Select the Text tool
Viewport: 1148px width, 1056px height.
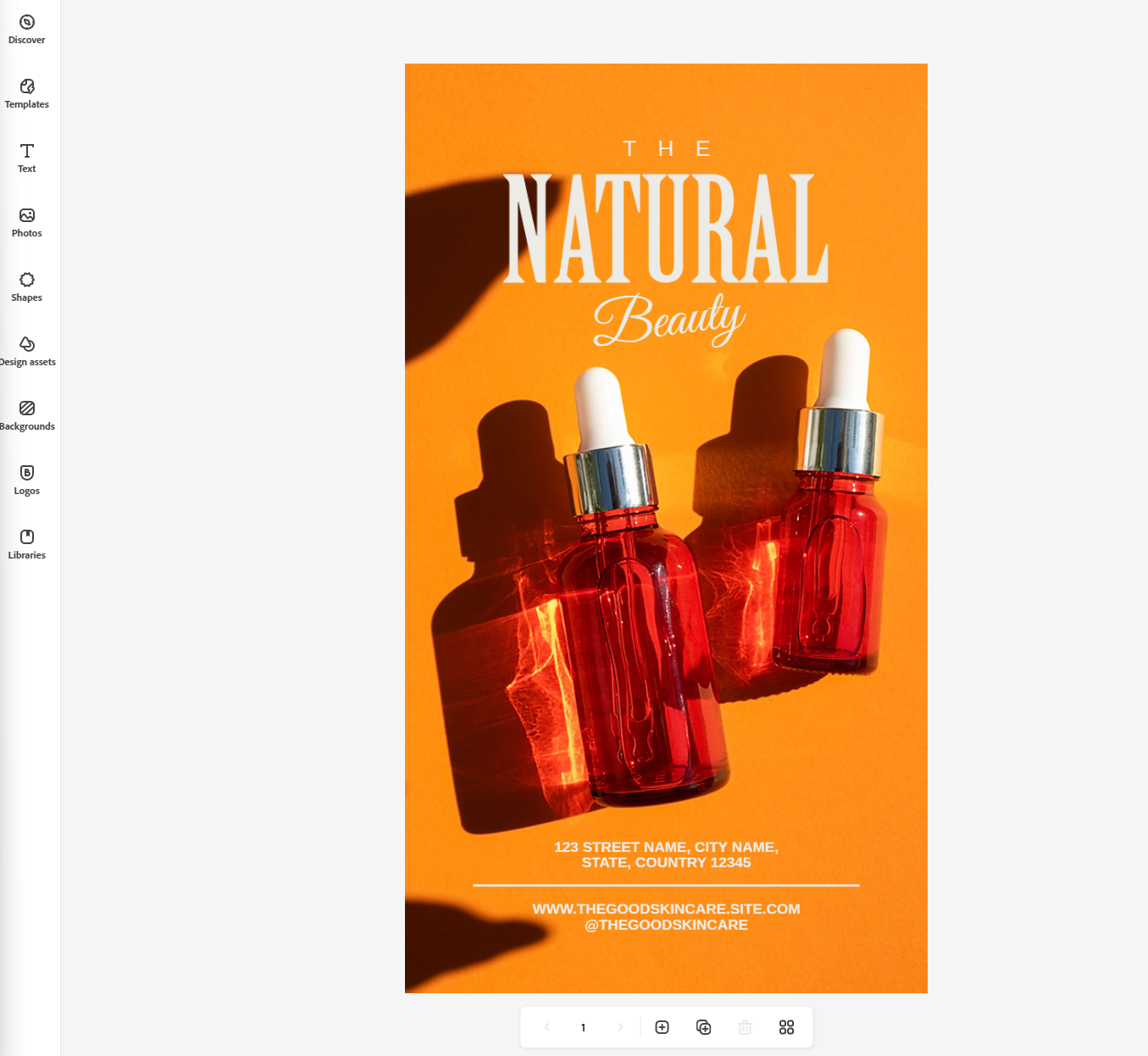pyautogui.click(x=27, y=158)
